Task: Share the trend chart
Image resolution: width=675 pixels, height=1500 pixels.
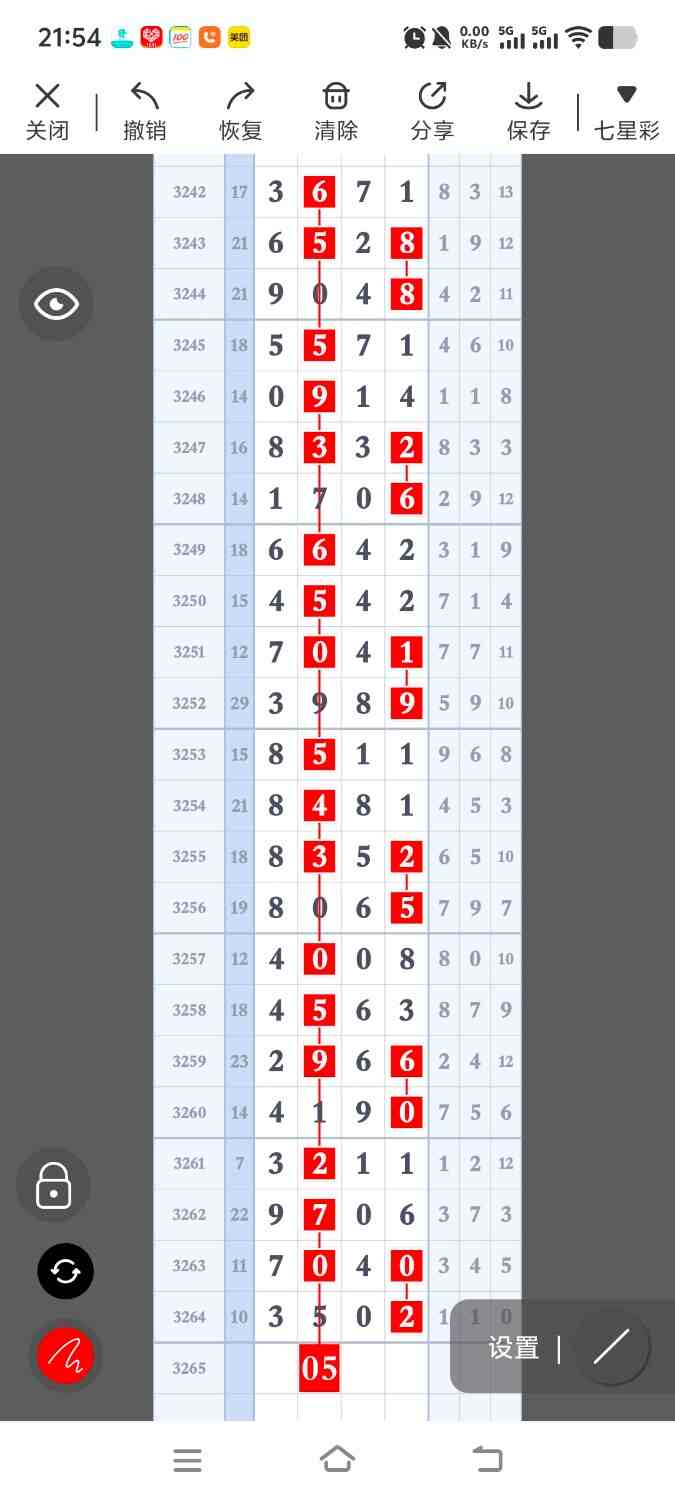Action: point(432,110)
